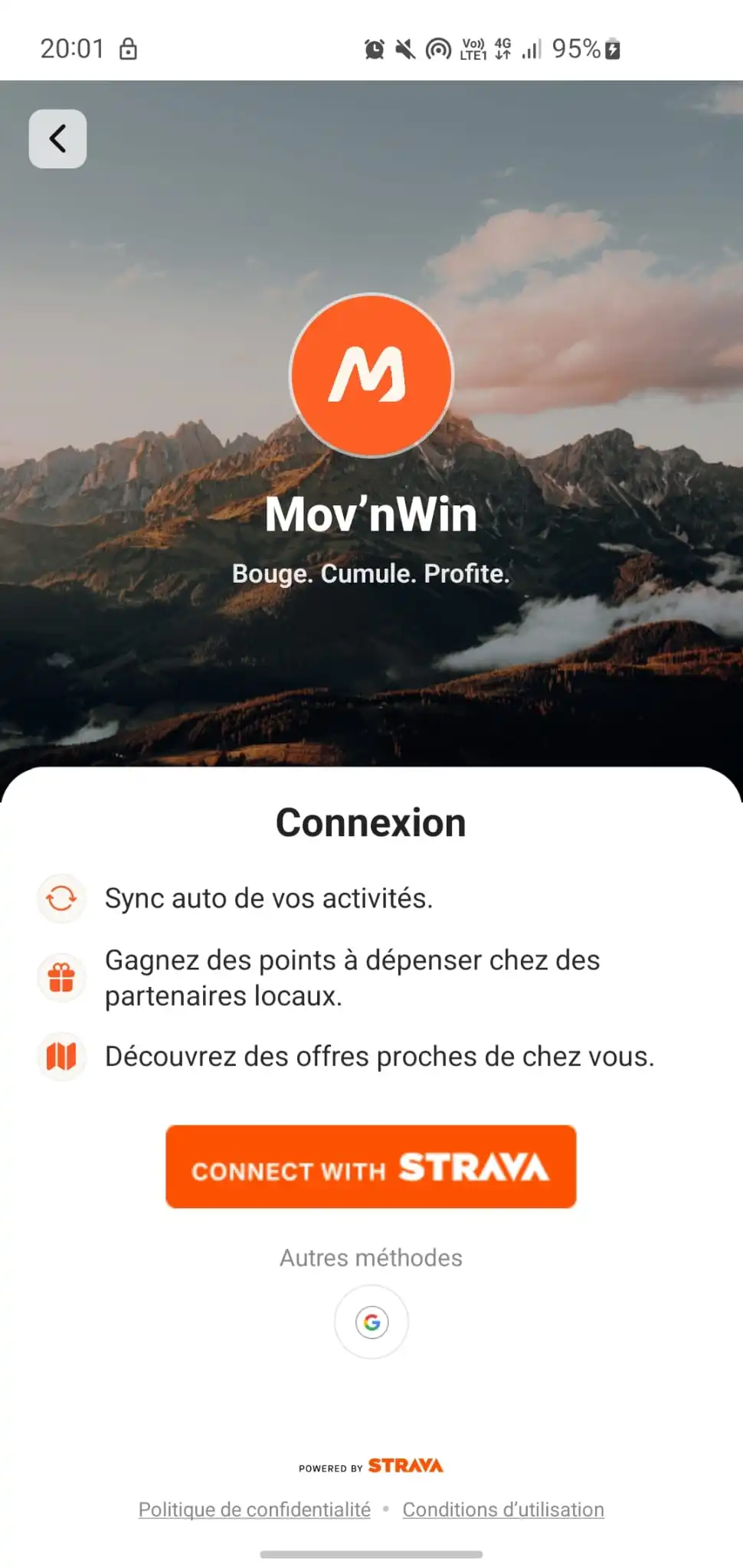Screen dimensions: 743x1568
Task: Tap the battery indicator in status bar
Action: [613, 48]
